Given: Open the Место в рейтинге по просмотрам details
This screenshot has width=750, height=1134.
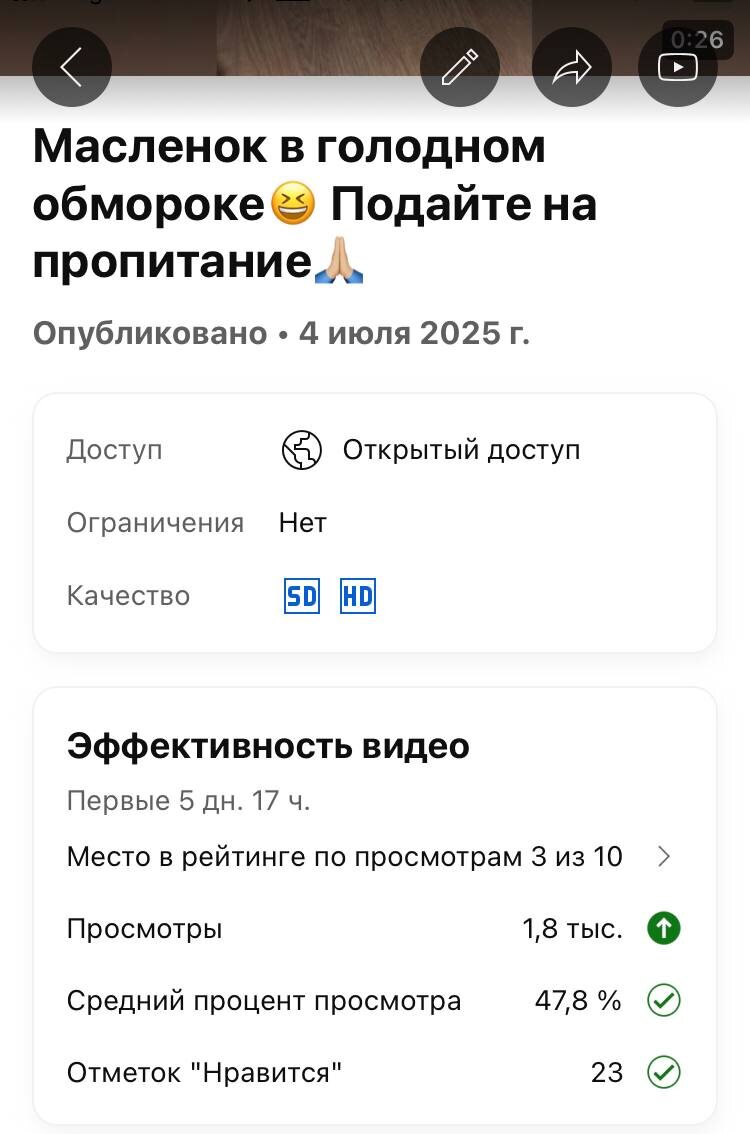Looking at the screenshot, I should [343, 856].
